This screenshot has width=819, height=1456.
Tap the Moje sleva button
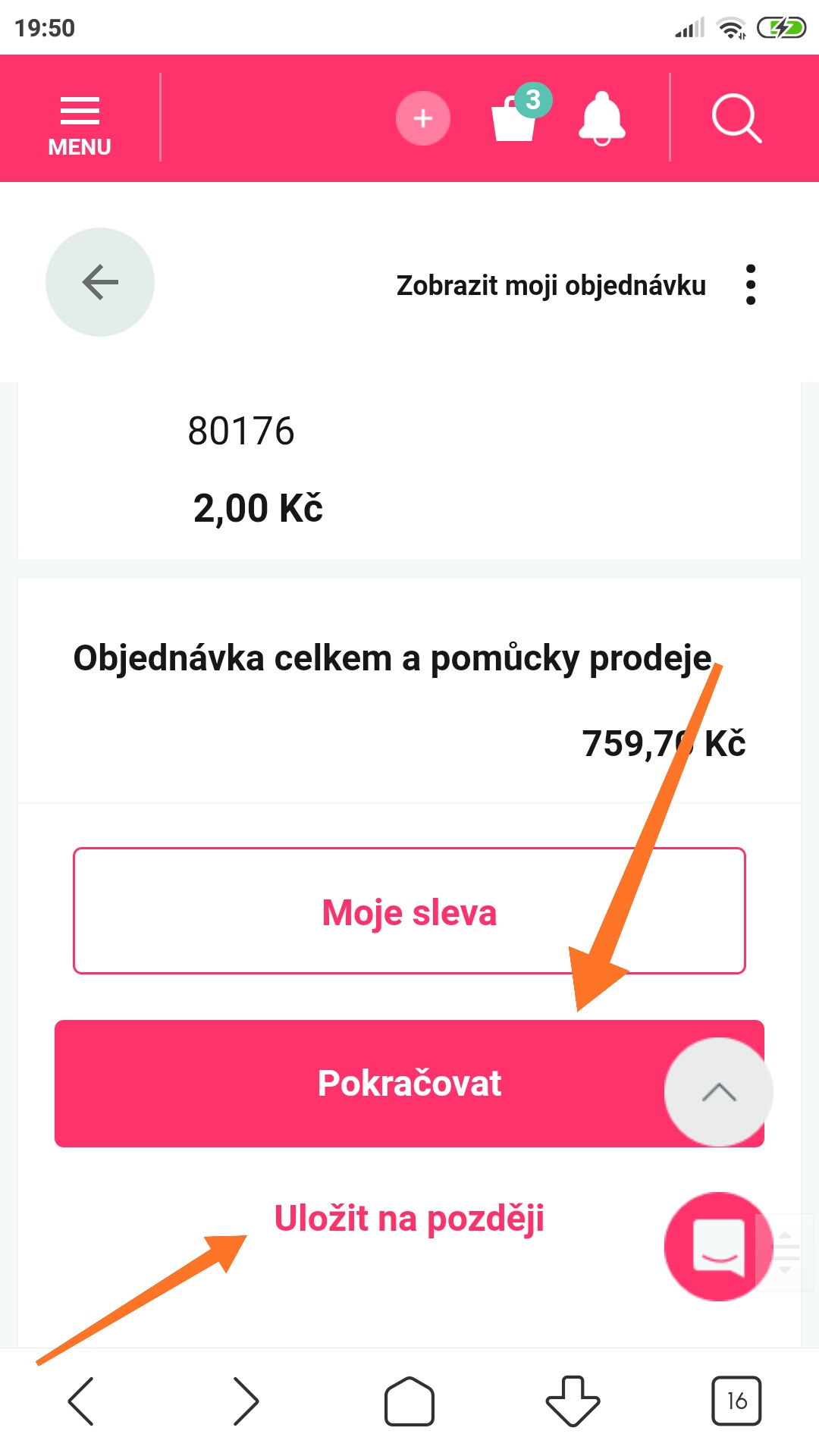pyautogui.click(x=409, y=911)
